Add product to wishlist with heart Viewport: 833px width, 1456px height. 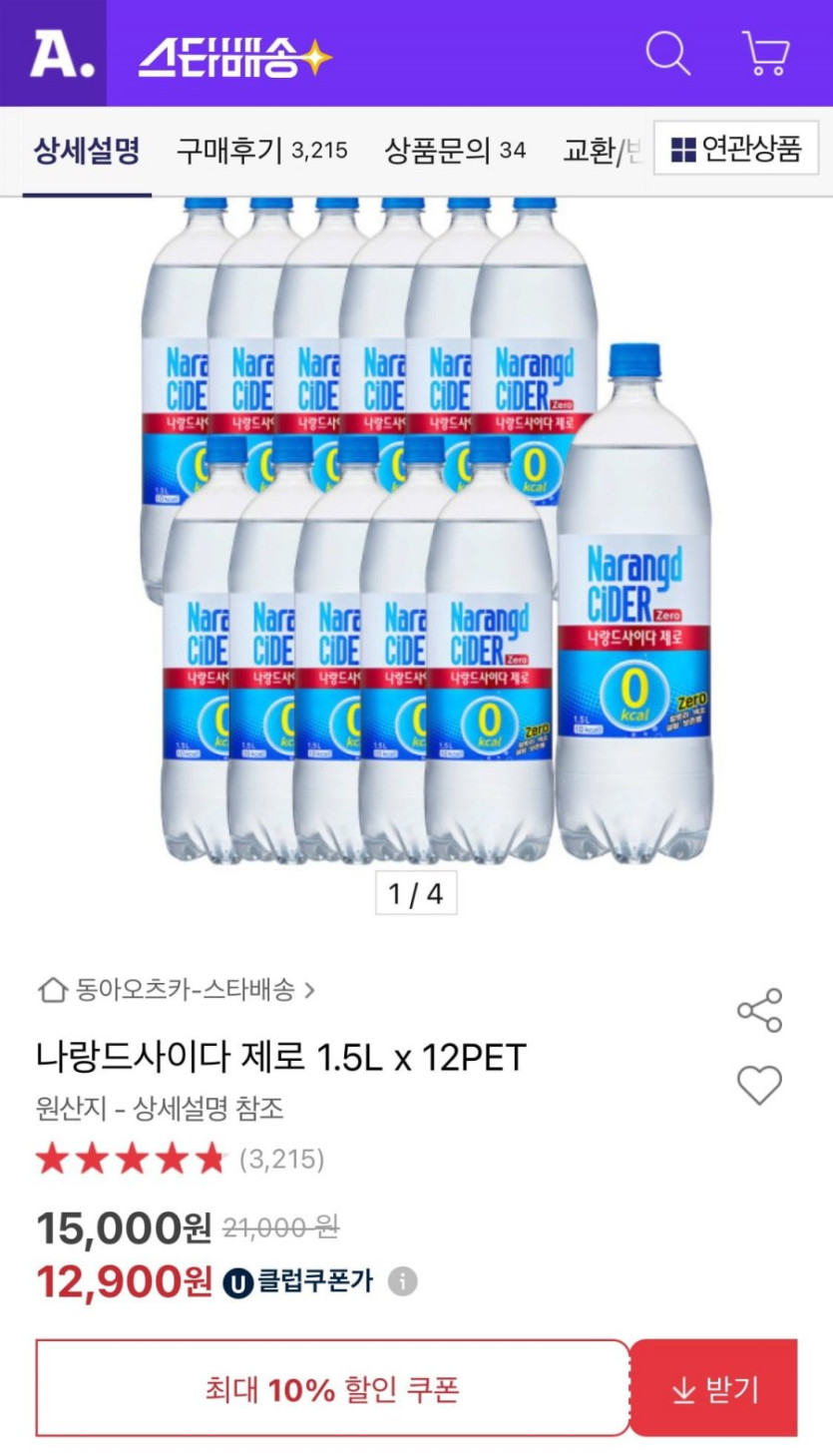tap(759, 1085)
